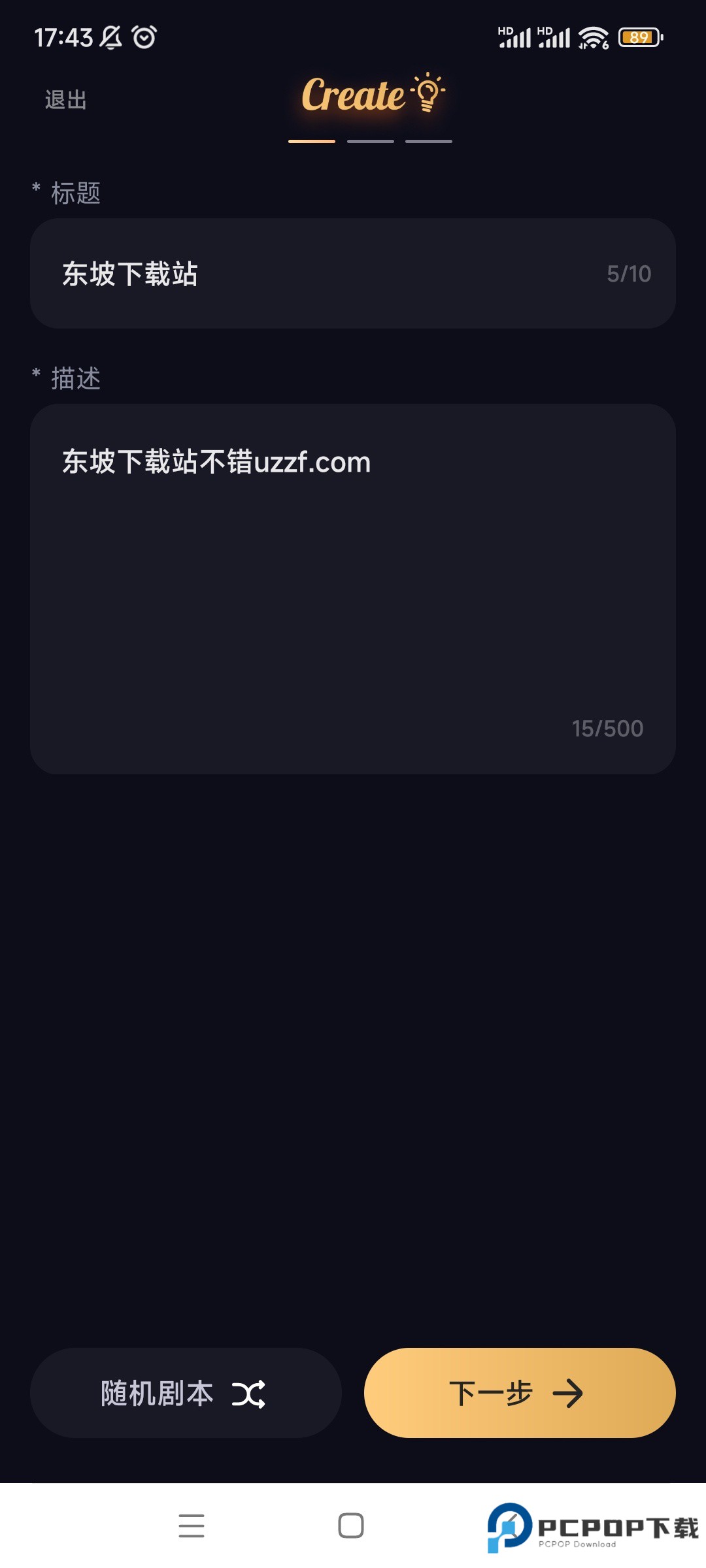Tap the 15/500 character counter
The image size is (706, 1568).
click(607, 728)
